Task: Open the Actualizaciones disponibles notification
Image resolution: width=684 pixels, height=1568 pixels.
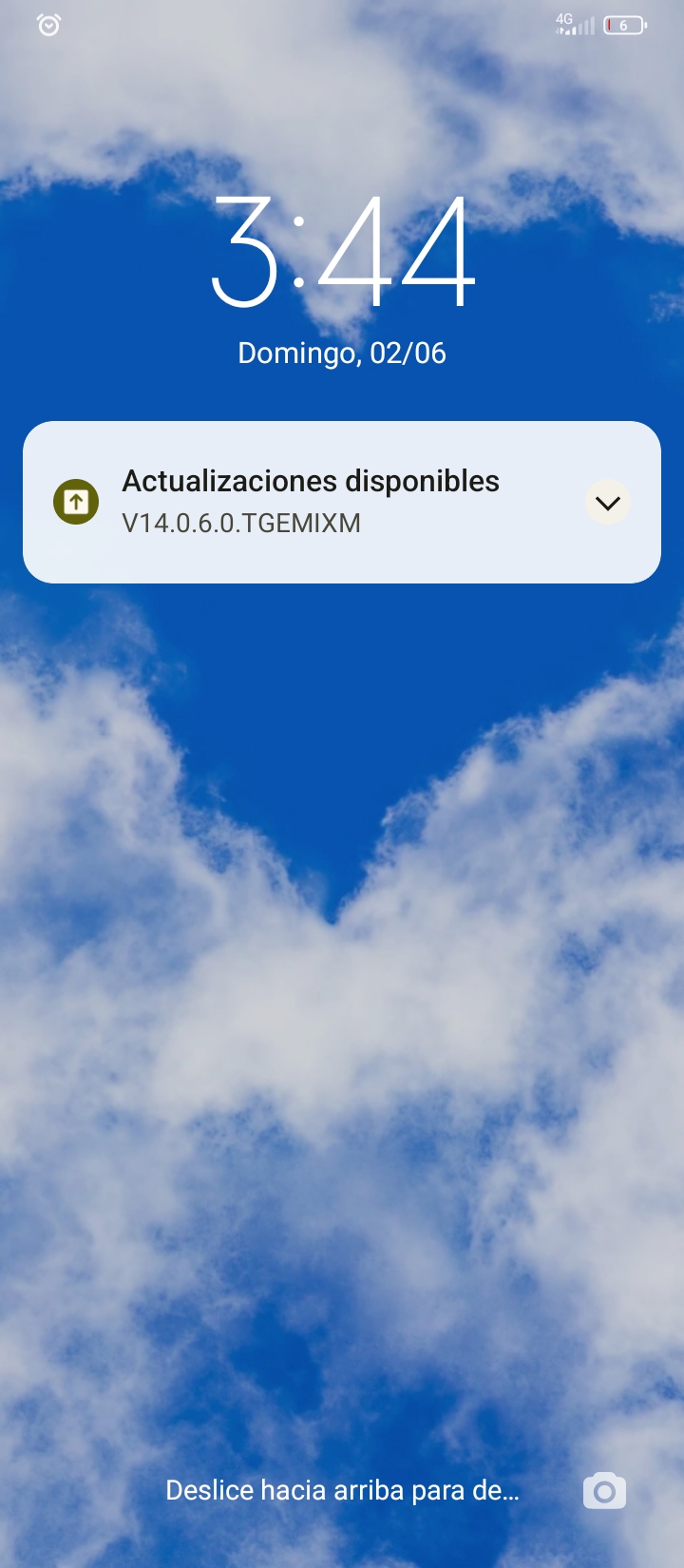Action: (310, 501)
